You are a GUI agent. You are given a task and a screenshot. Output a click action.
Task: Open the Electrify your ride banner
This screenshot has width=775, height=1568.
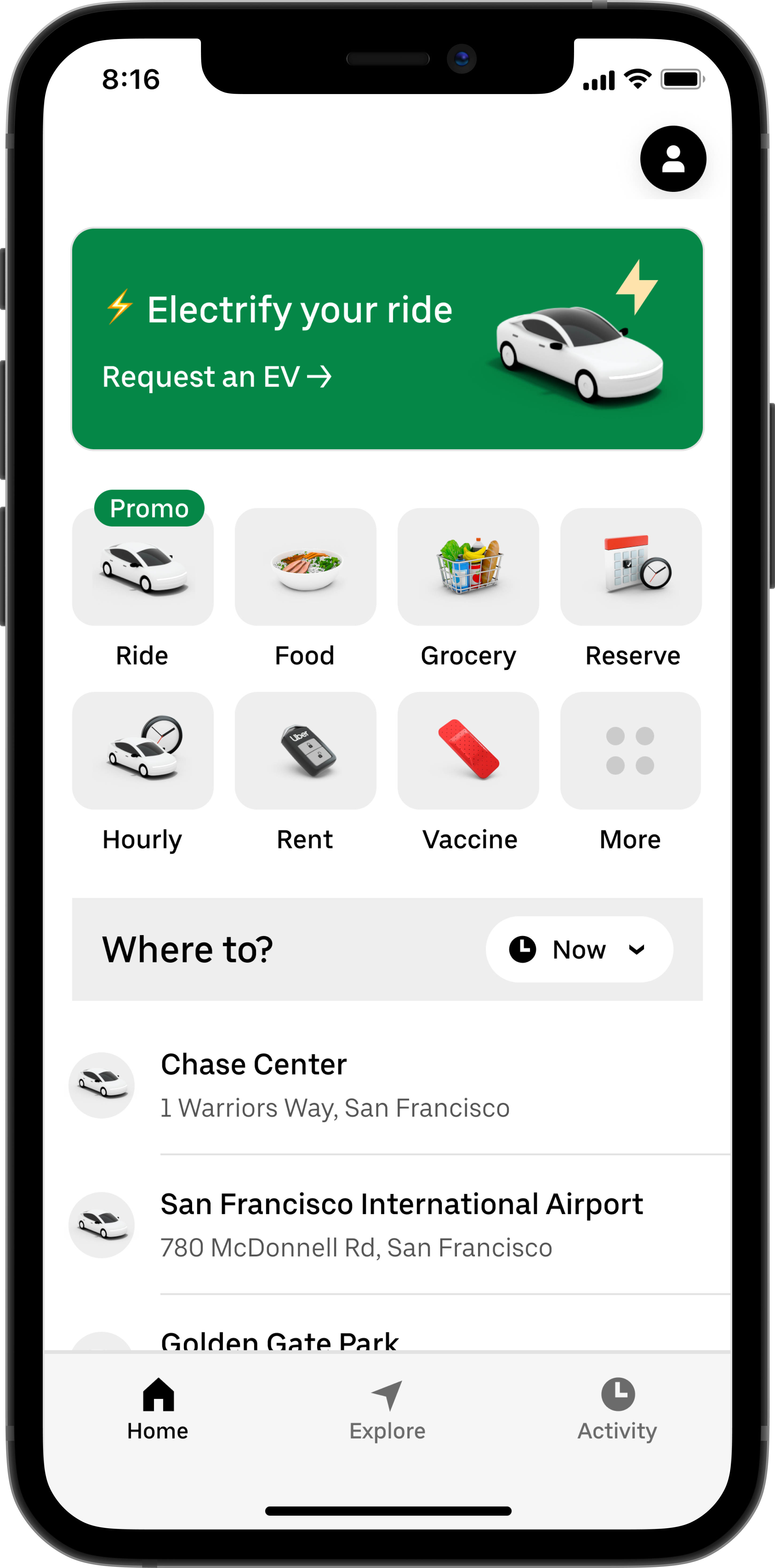387,339
